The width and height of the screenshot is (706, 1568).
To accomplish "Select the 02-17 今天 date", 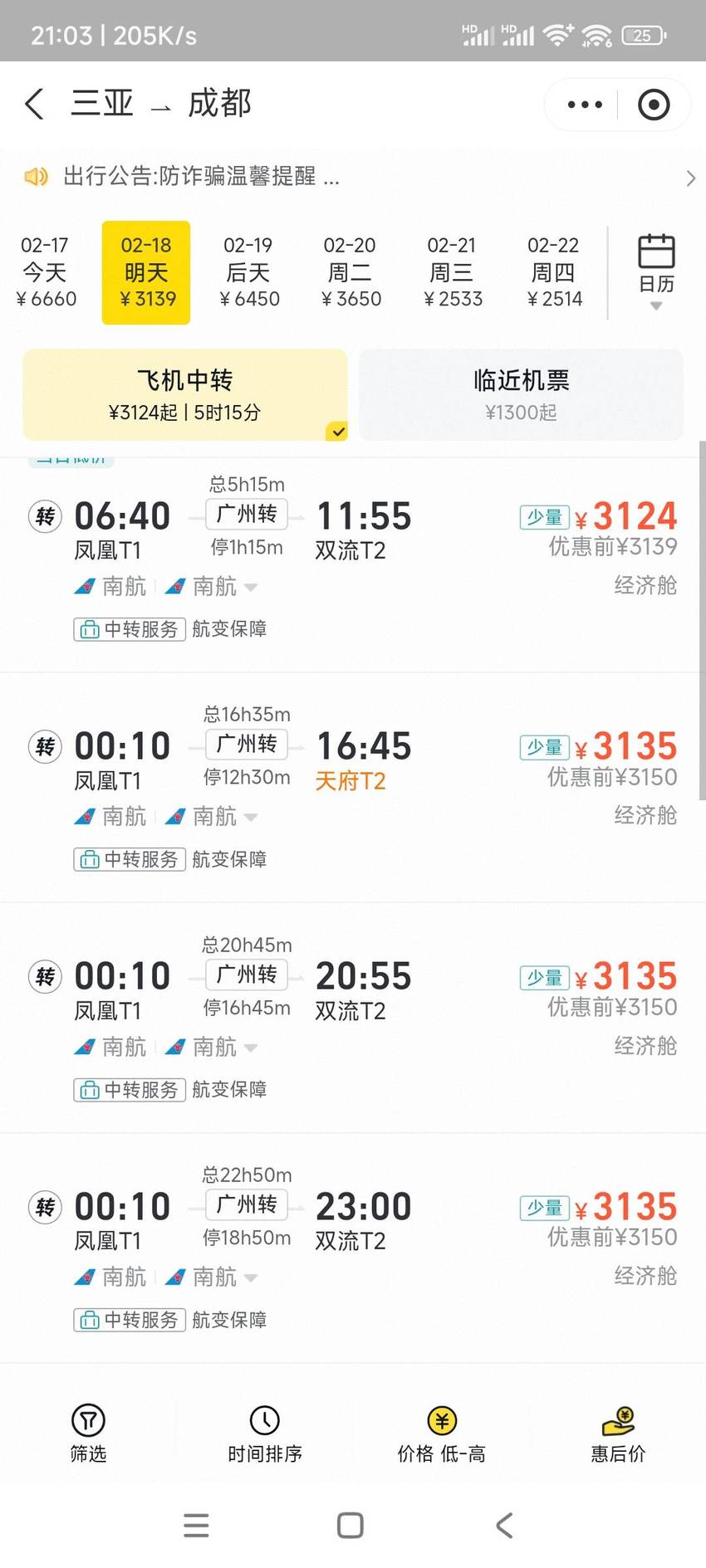I will click(x=45, y=272).
